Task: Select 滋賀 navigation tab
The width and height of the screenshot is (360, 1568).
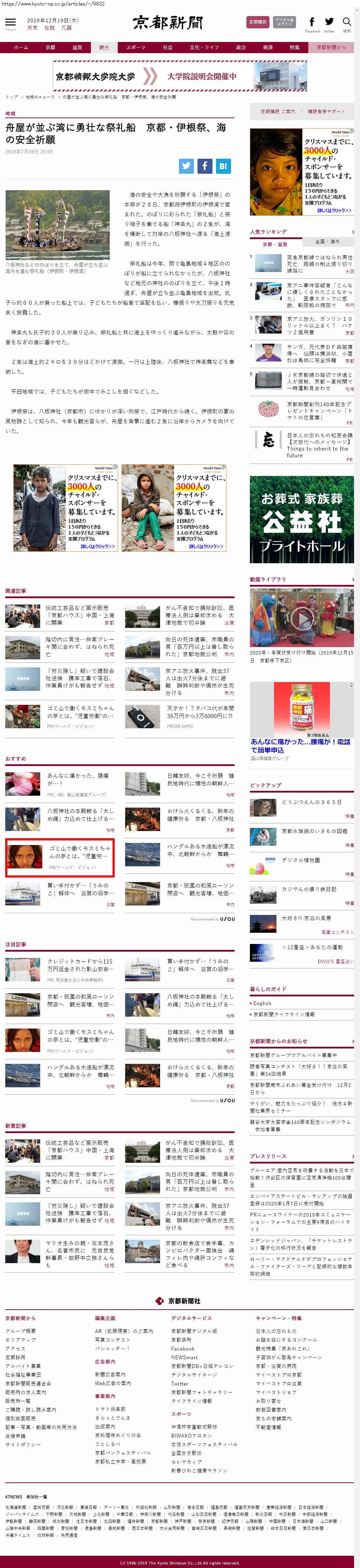Action: [x=77, y=48]
